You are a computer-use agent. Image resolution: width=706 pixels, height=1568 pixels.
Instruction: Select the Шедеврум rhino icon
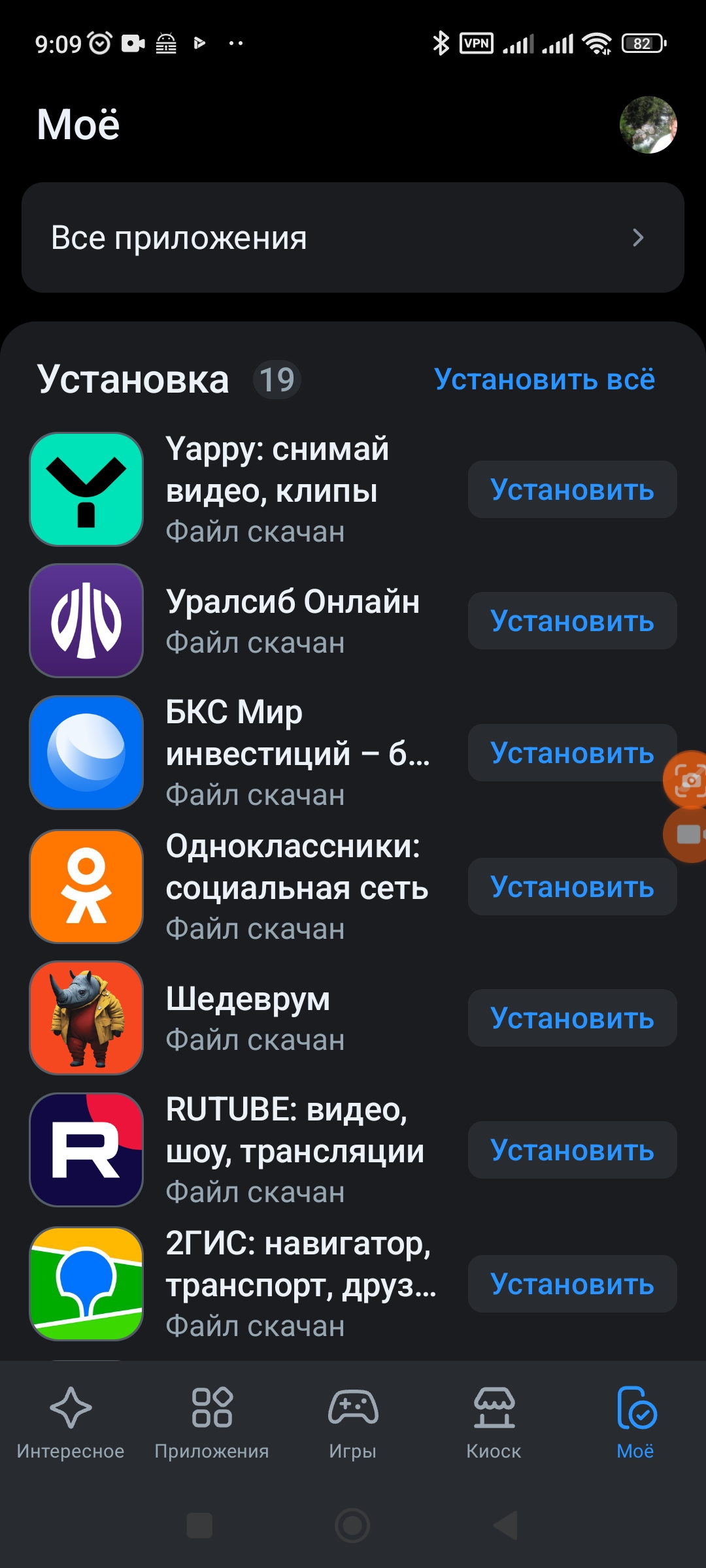(x=86, y=1018)
